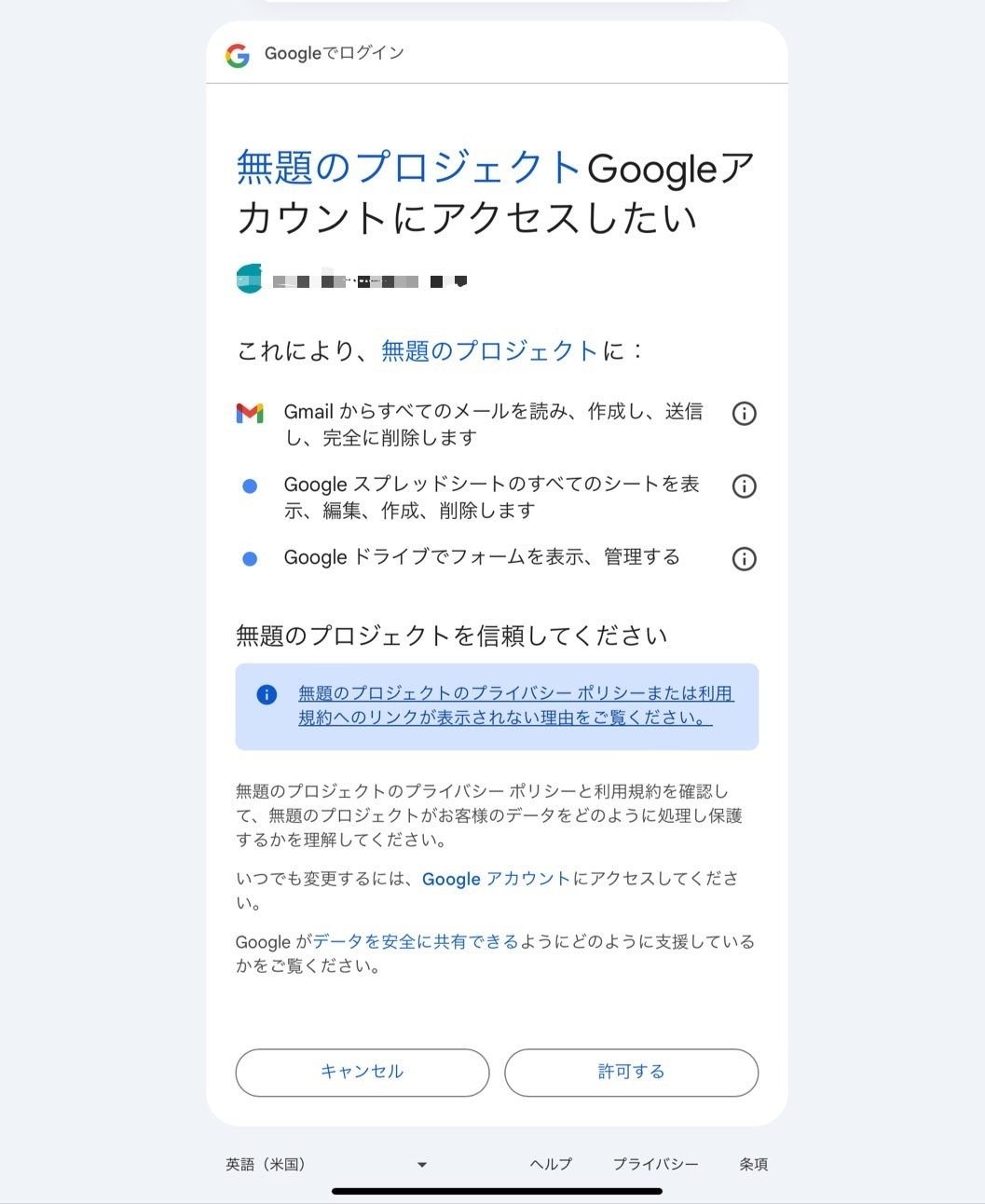
Task: Click the Google "G" logo at top
Action: click(239, 53)
